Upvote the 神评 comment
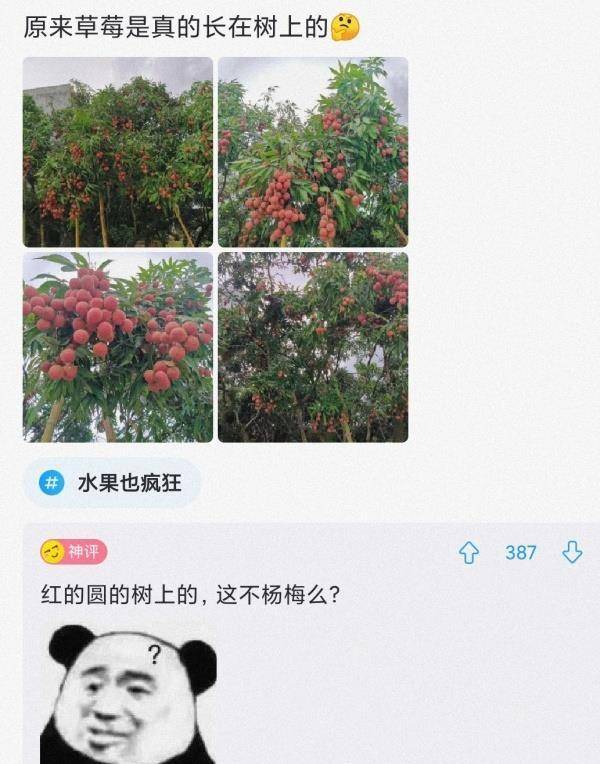This screenshot has height=764, width=600. (x=469, y=552)
